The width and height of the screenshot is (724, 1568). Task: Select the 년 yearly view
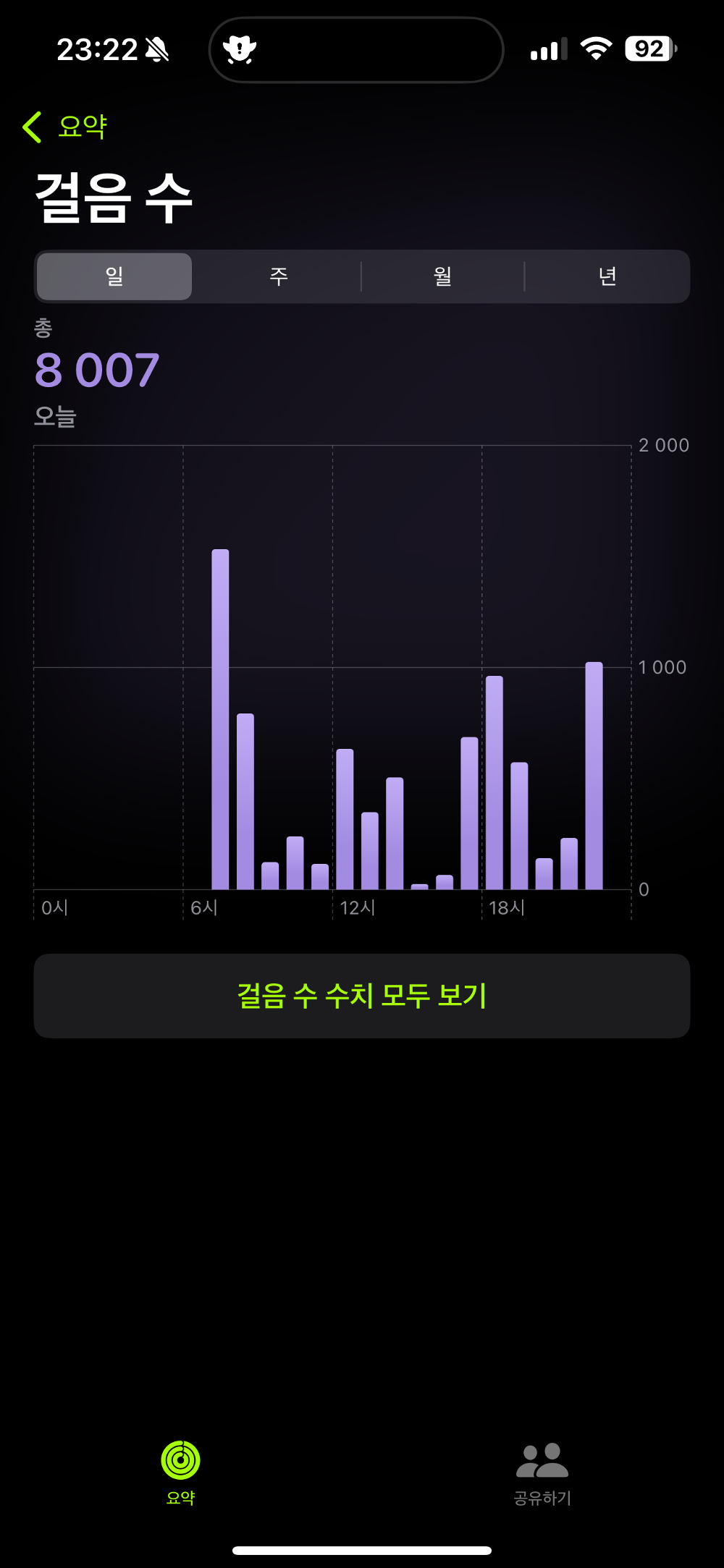[608, 276]
